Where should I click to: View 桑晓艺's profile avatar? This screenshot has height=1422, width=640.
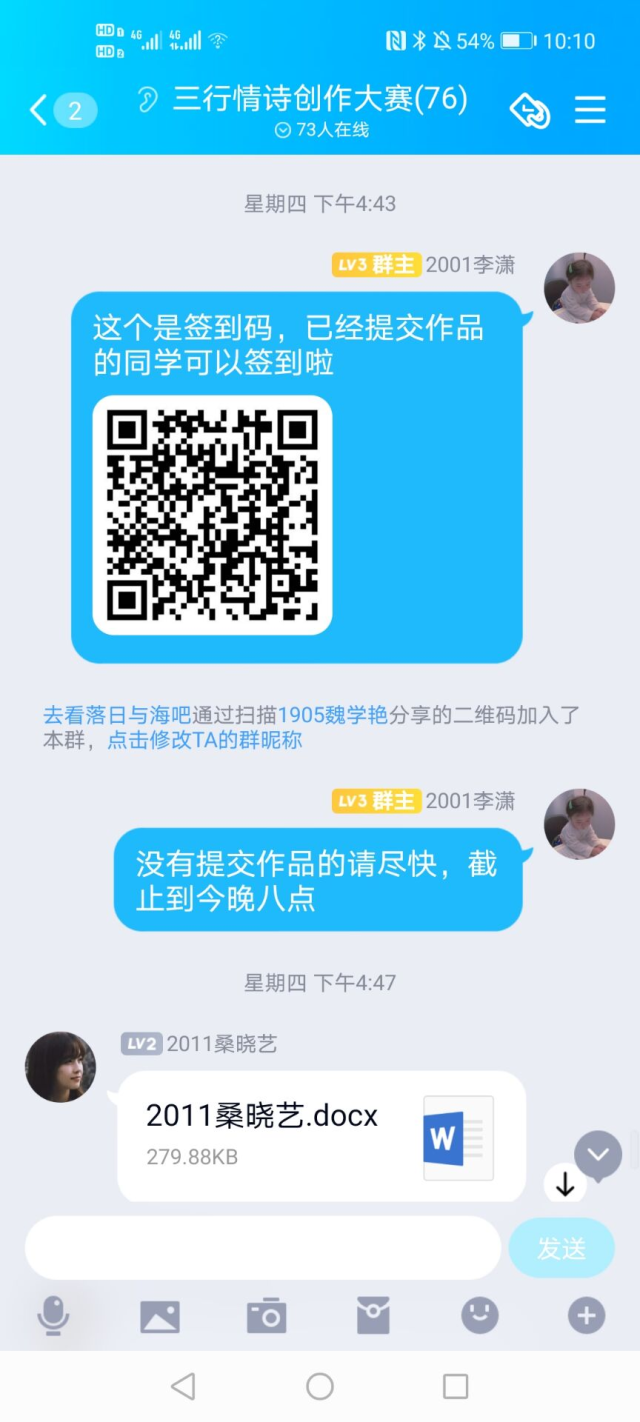tap(61, 1067)
